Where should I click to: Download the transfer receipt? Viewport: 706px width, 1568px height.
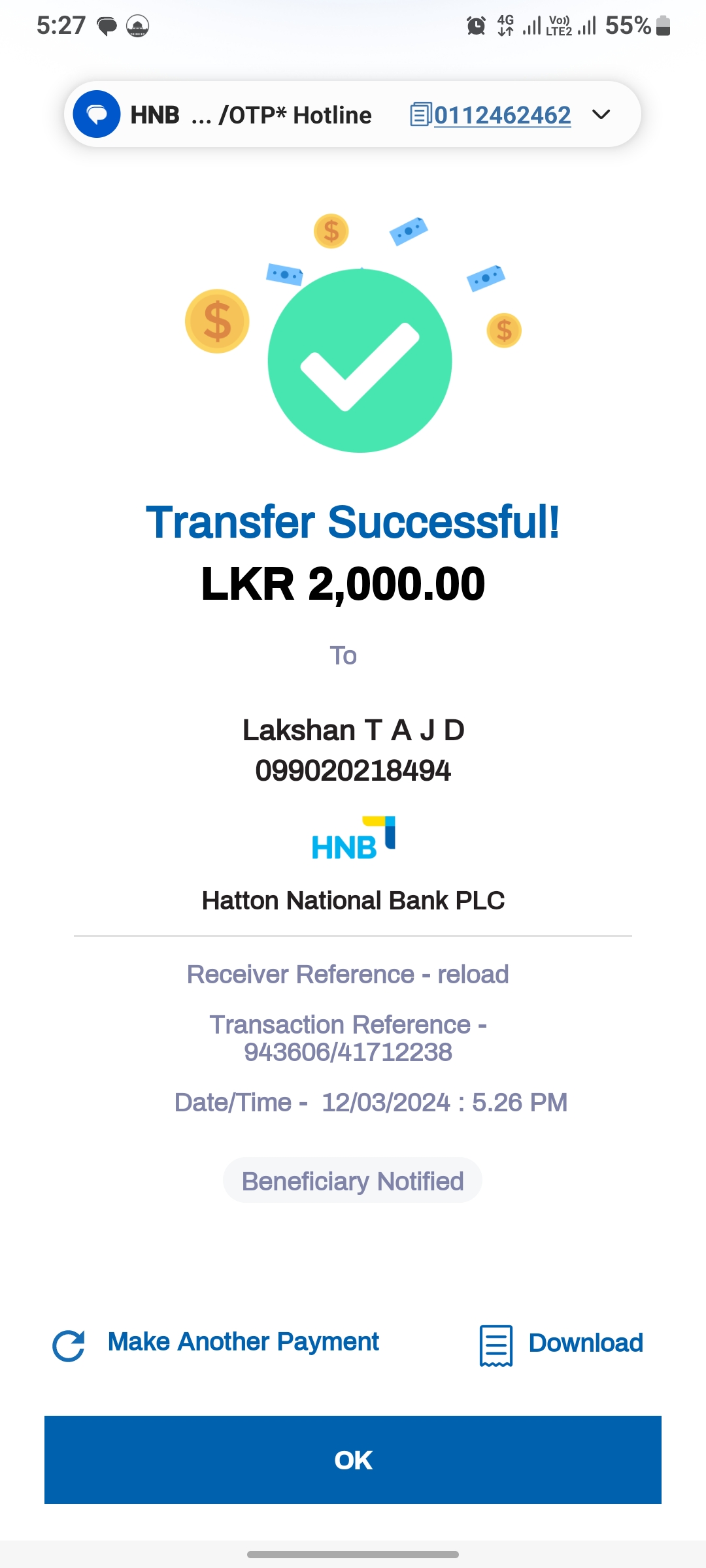coord(561,1344)
